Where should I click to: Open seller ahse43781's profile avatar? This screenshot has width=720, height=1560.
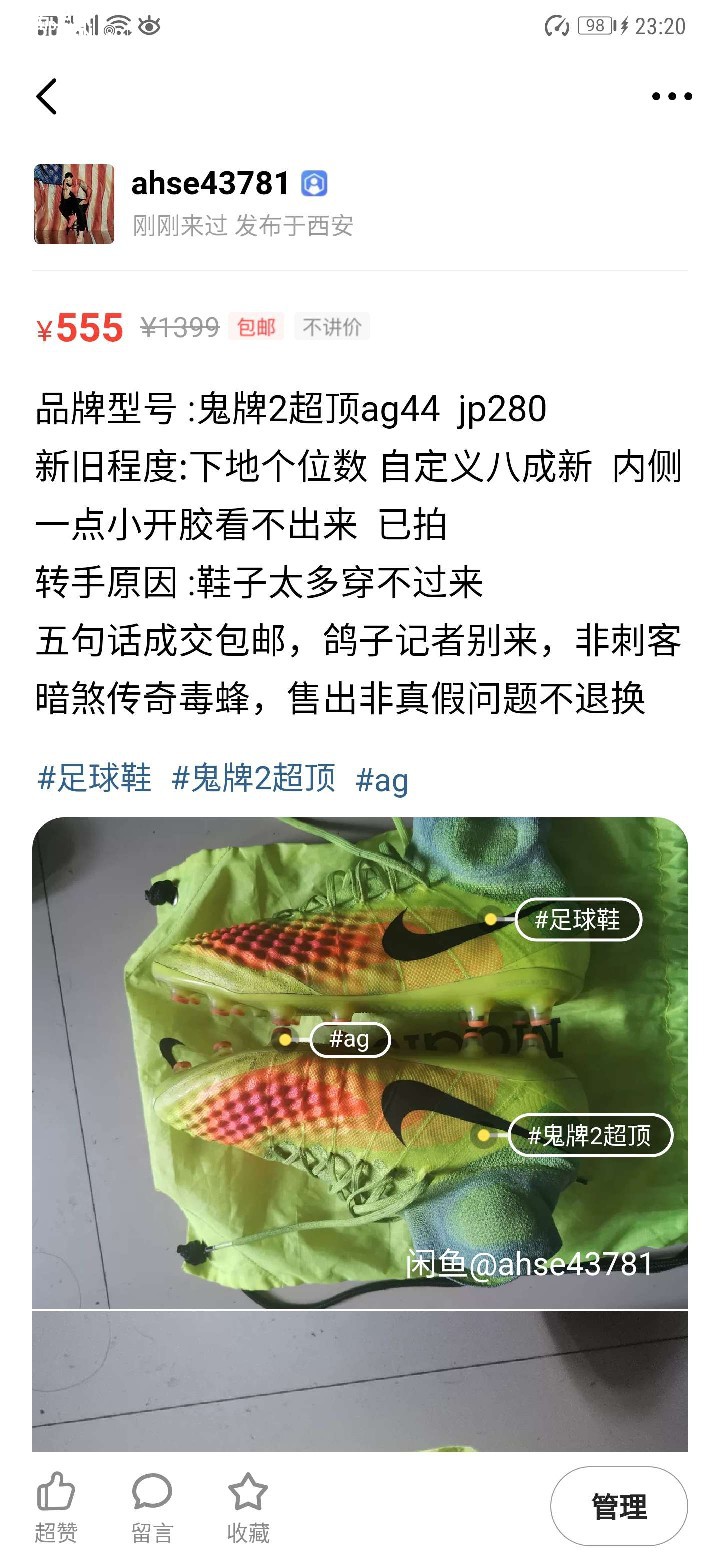coord(74,204)
